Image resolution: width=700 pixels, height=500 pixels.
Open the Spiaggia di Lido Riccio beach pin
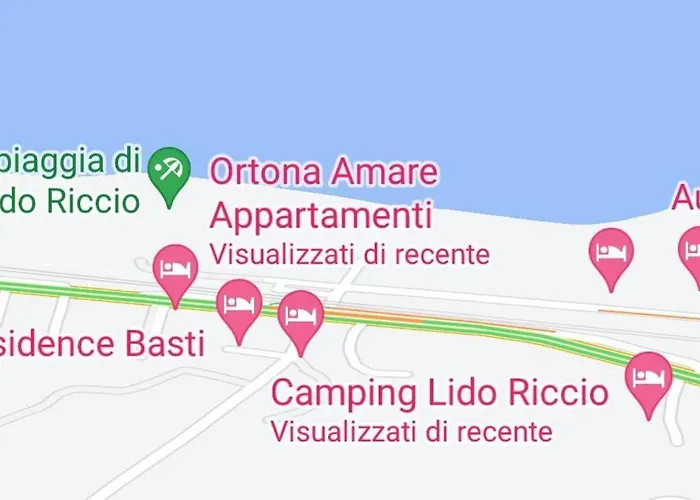[x=169, y=170]
